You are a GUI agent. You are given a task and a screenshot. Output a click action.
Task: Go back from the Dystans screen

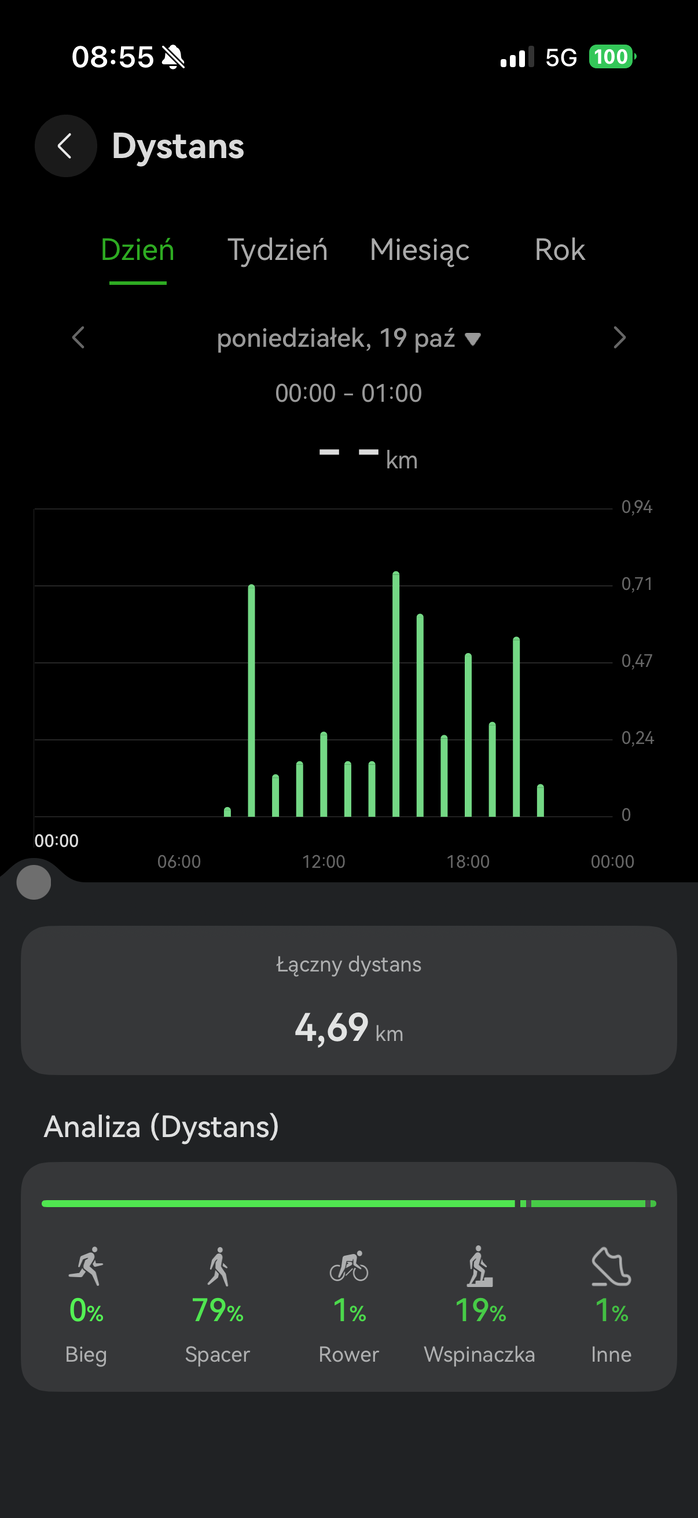[x=65, y=146]
